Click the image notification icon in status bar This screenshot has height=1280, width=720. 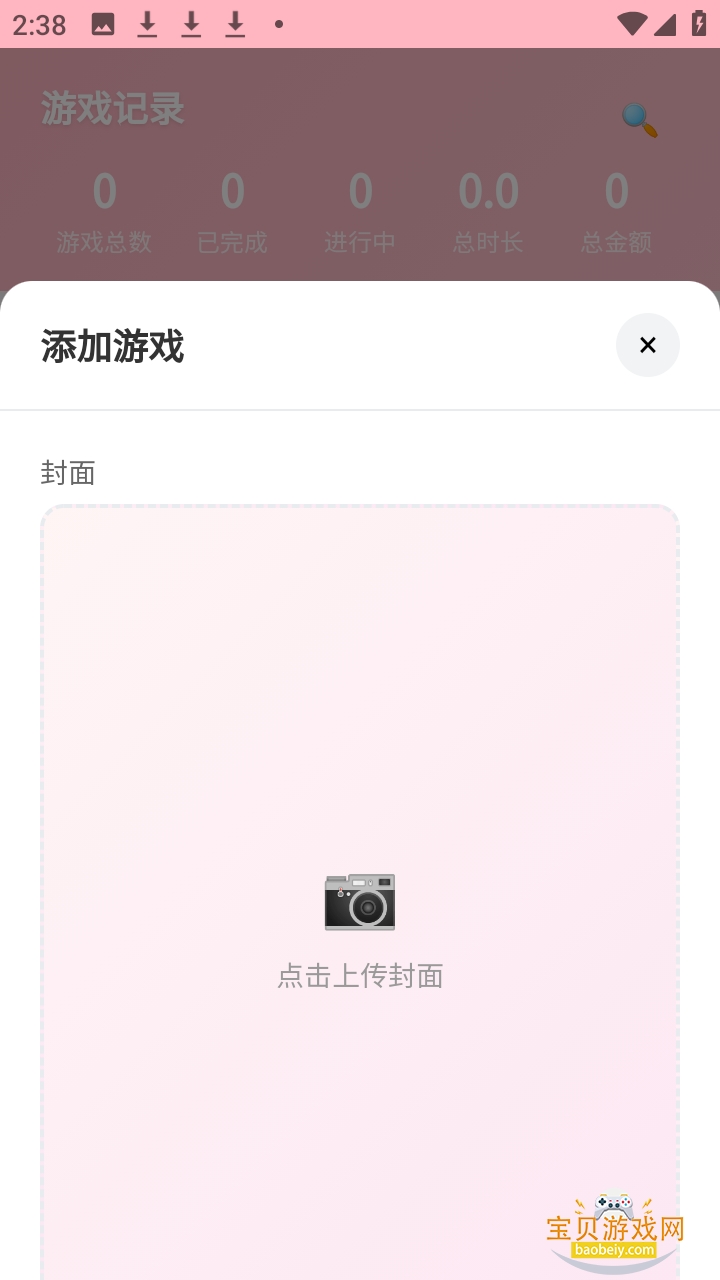click(103, 24)
